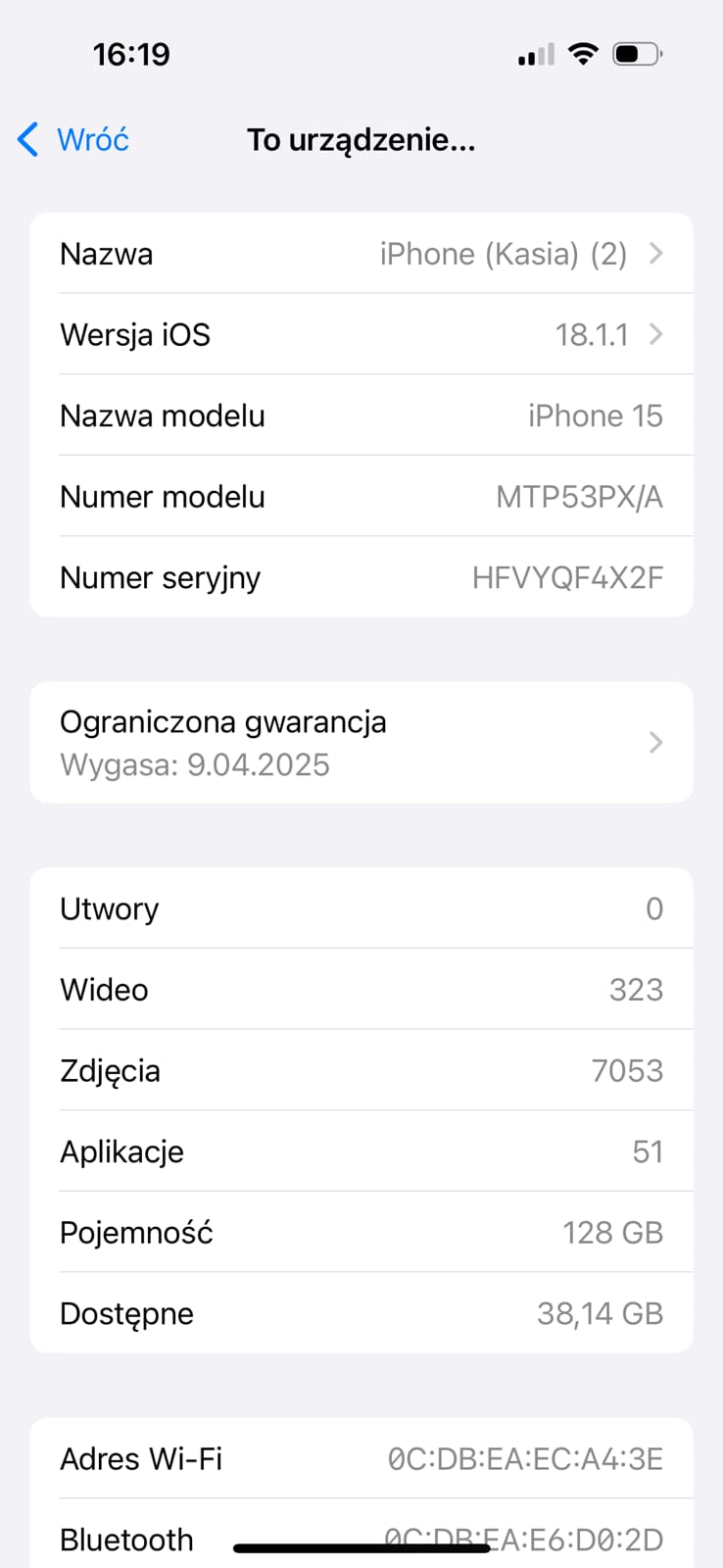723x1568 pixels.
Task: Tap the Numer modelu row
Action: click(361, 496)
